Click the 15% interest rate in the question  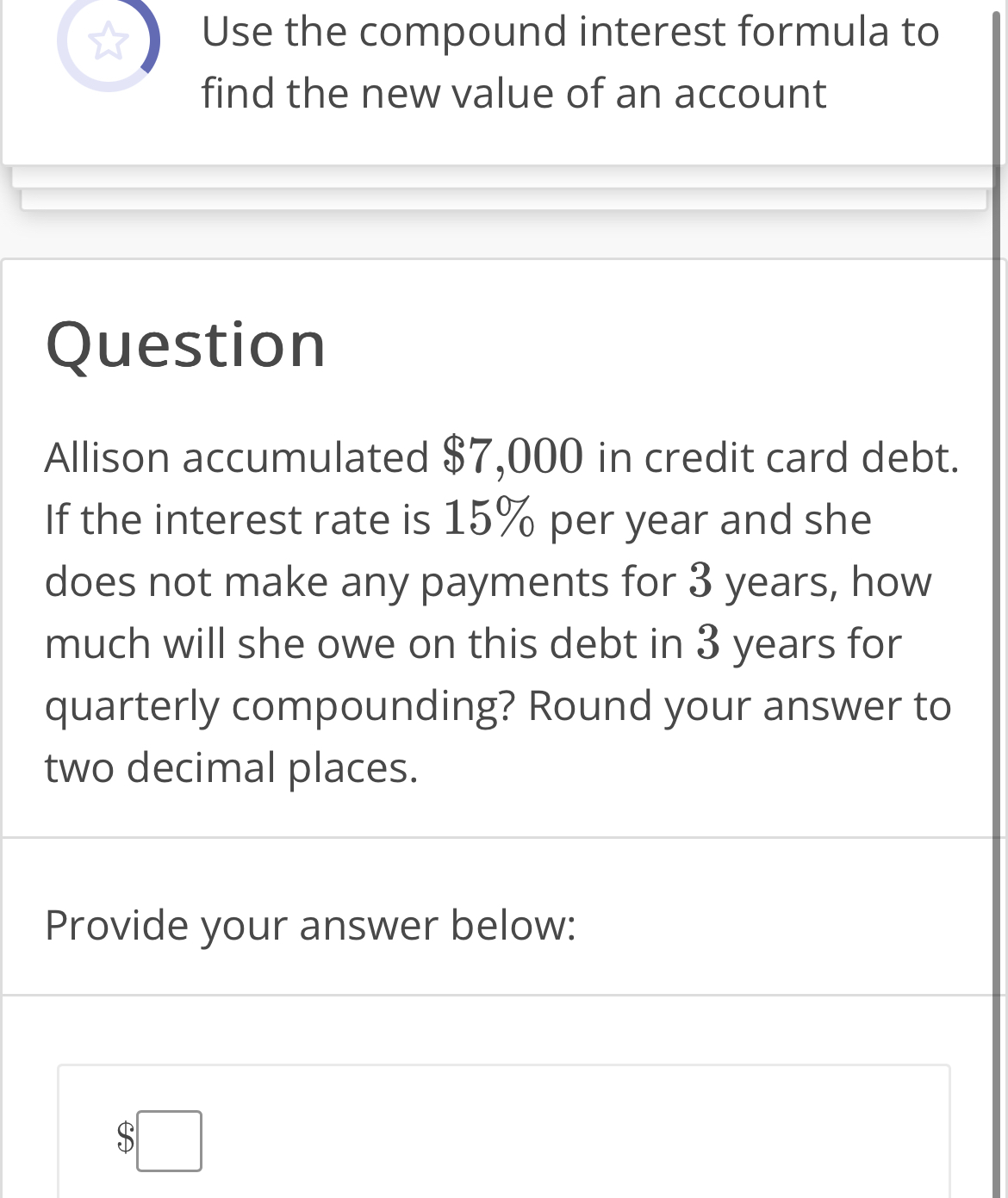point(488,518)
